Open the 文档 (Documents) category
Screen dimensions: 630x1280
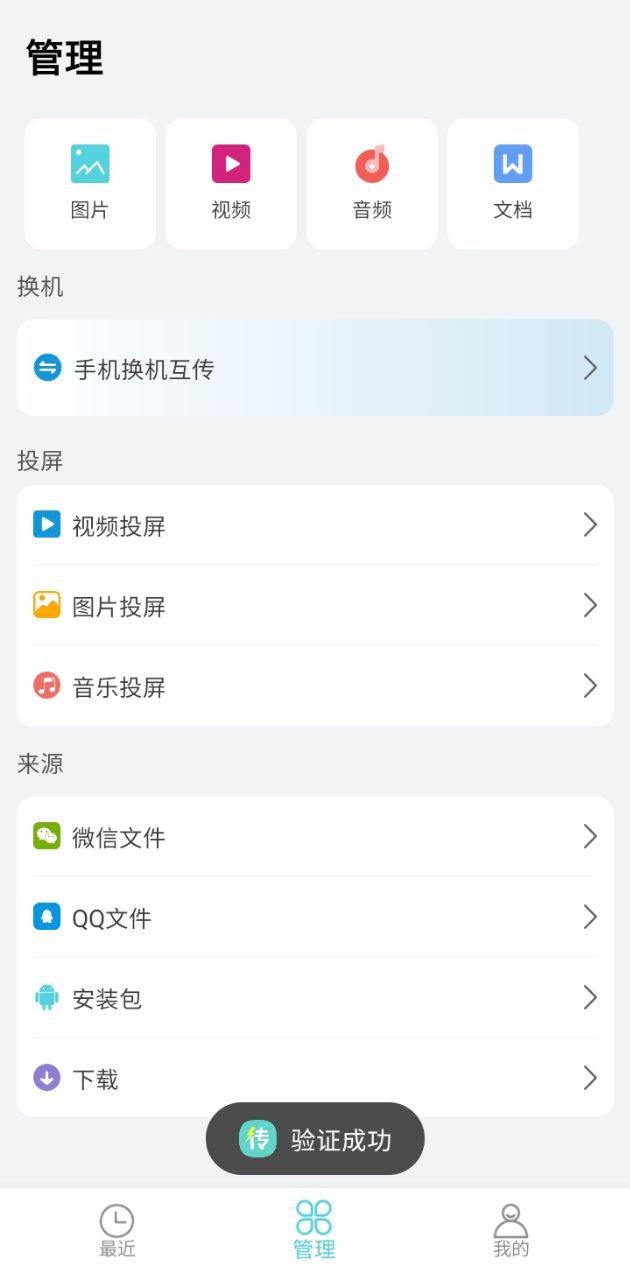[x=513, y=183]
